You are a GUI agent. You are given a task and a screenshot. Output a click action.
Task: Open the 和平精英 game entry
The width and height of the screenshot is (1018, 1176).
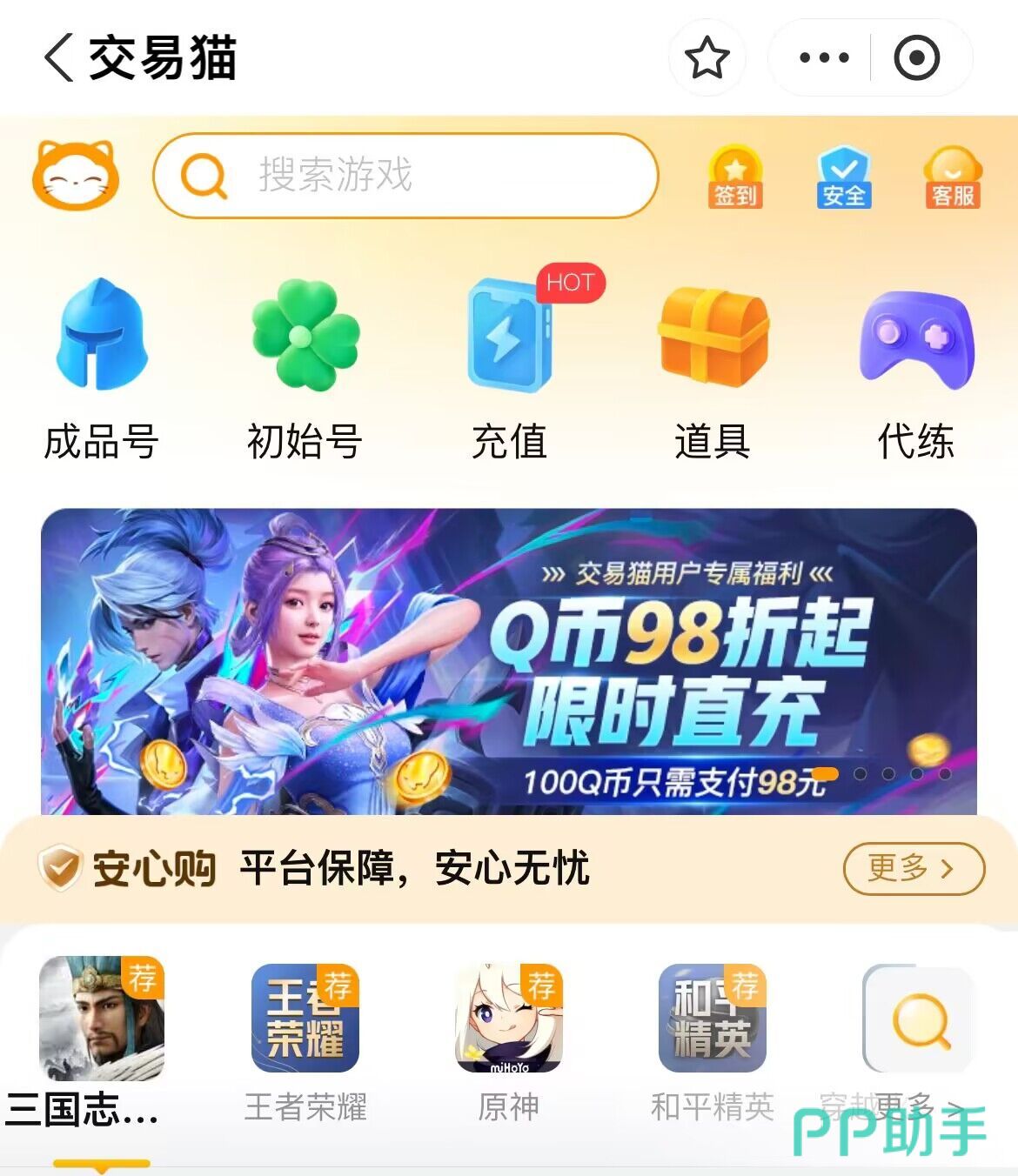712,1018
